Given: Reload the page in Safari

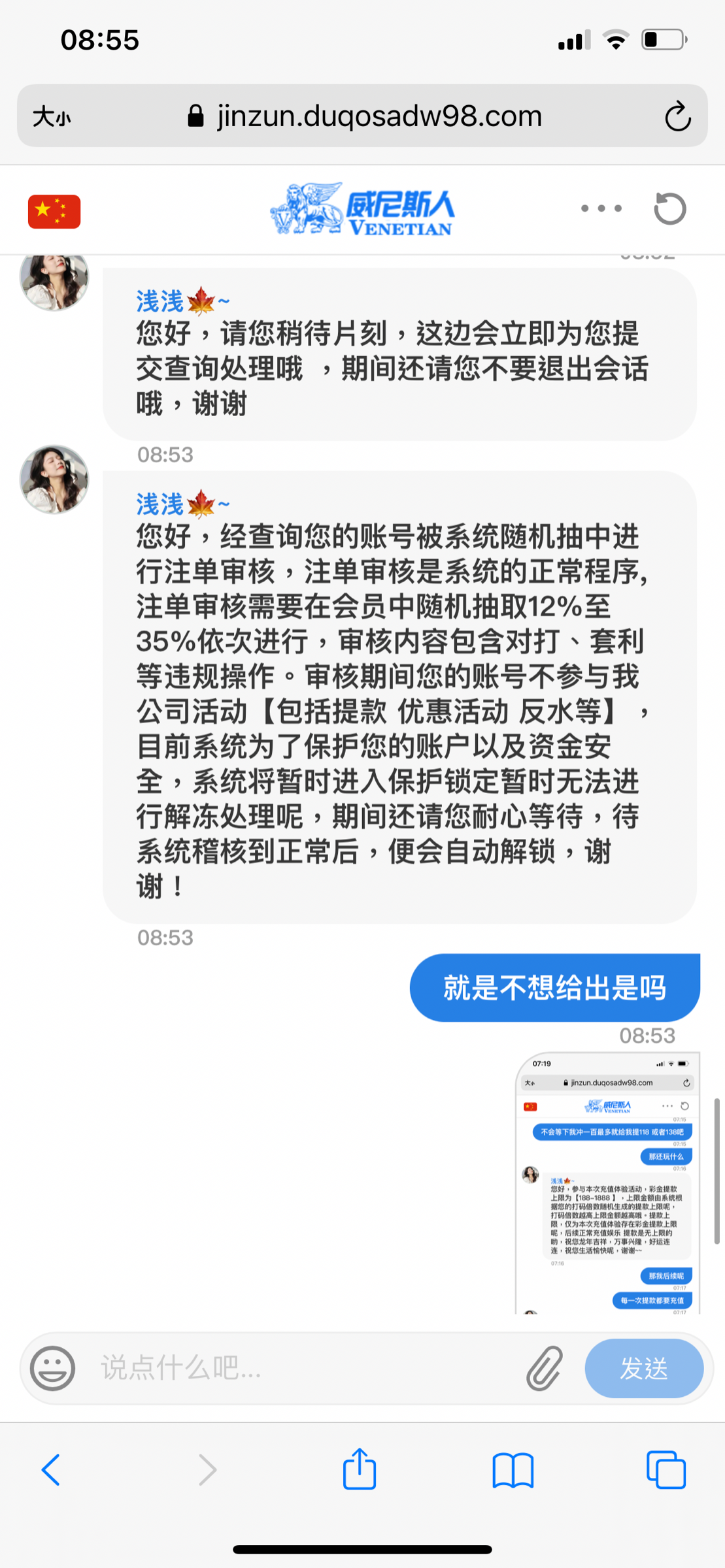Looking at the screenshot, I should (677, 117).
